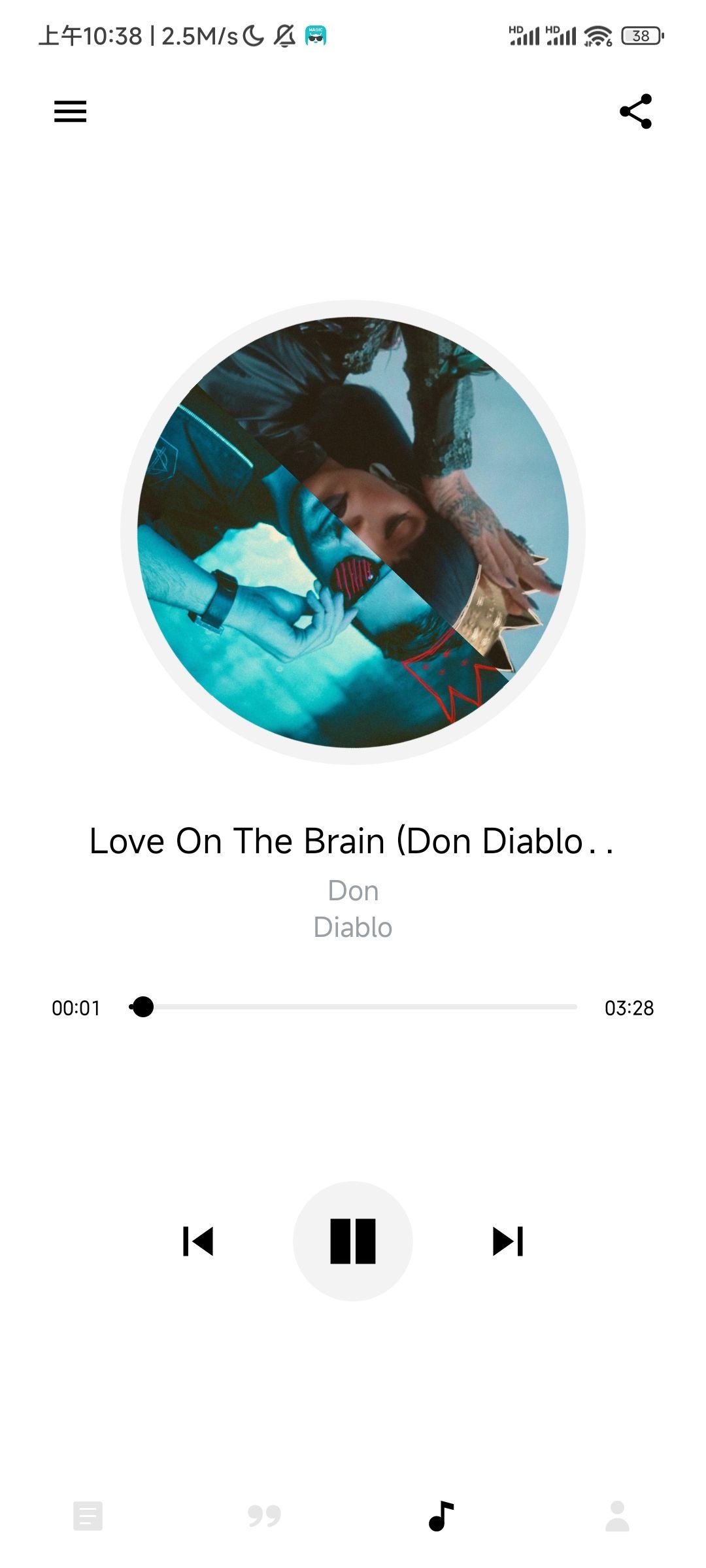Share the current song
The image size is (706, 1568).
coord(635,111)
